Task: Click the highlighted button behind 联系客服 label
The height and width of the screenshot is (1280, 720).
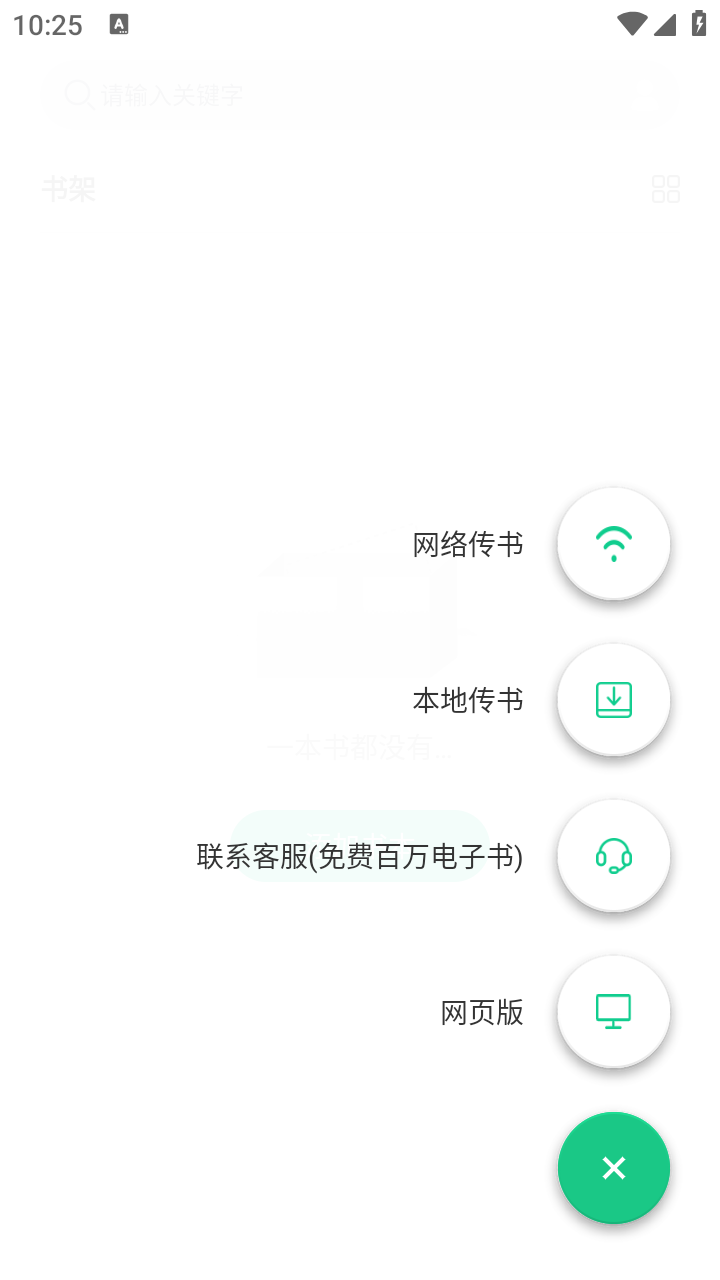Action: point(360,843)
